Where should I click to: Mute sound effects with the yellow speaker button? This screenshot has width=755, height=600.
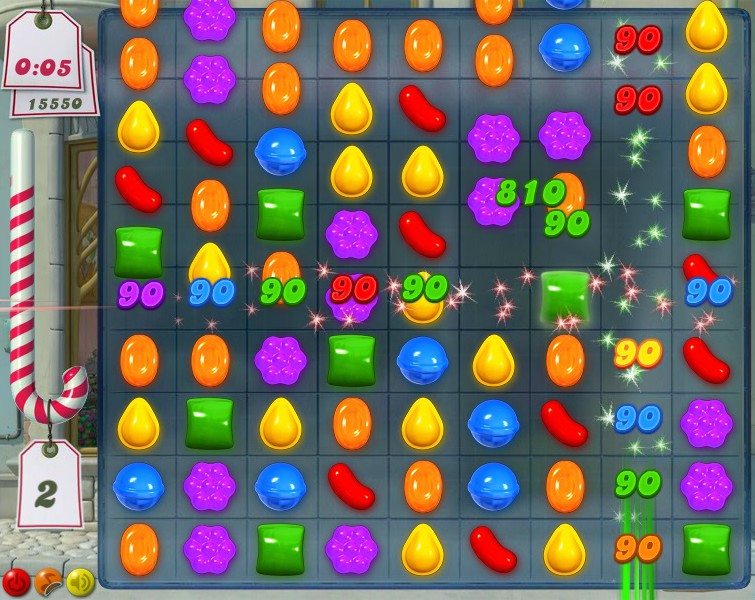(x=79, y=580)
